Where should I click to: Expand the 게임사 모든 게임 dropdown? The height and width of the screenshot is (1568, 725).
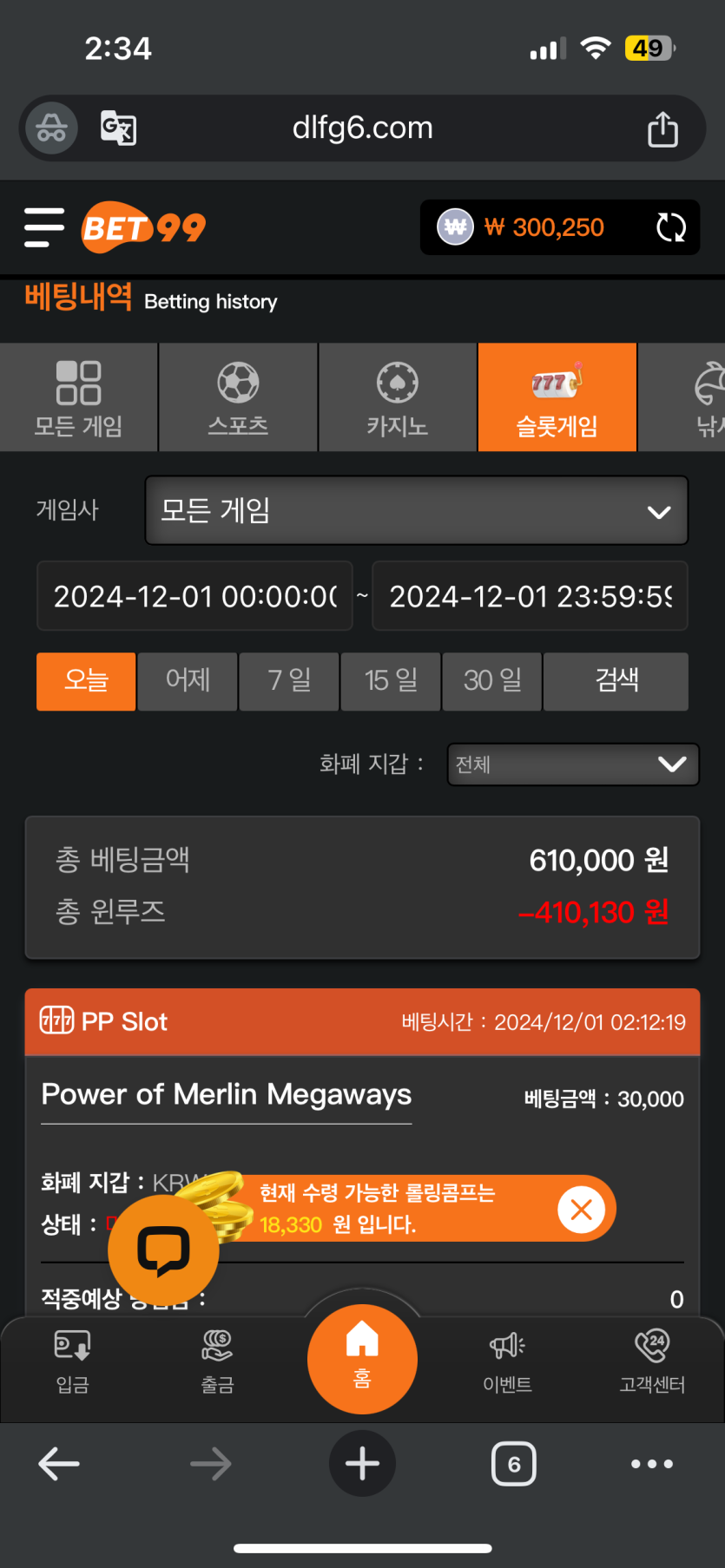click(416, 510)
